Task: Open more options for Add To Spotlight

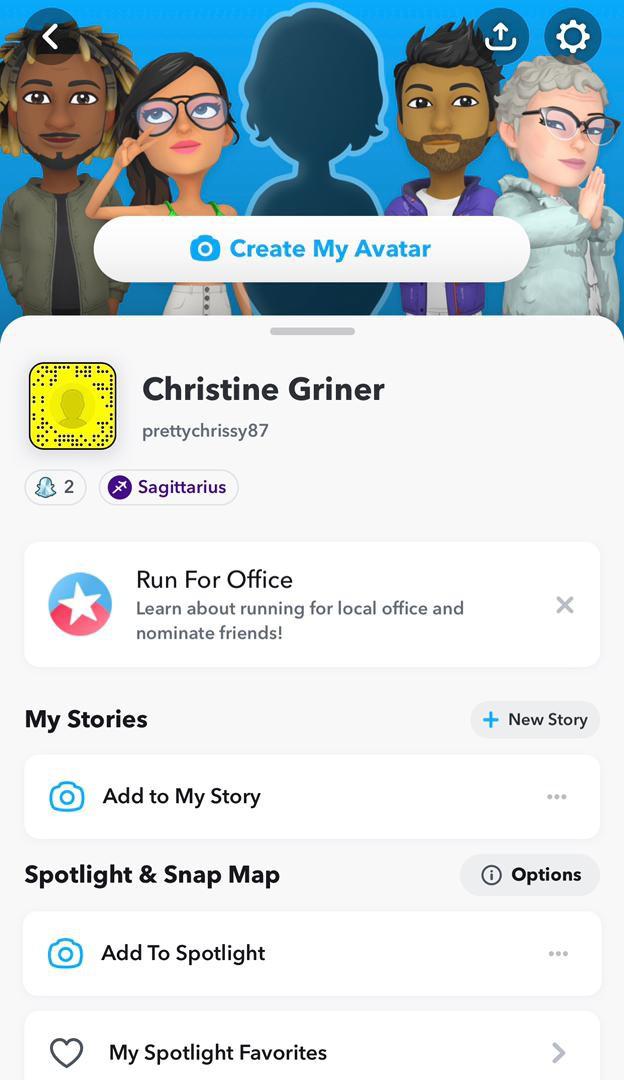Action: click(558, 954)
